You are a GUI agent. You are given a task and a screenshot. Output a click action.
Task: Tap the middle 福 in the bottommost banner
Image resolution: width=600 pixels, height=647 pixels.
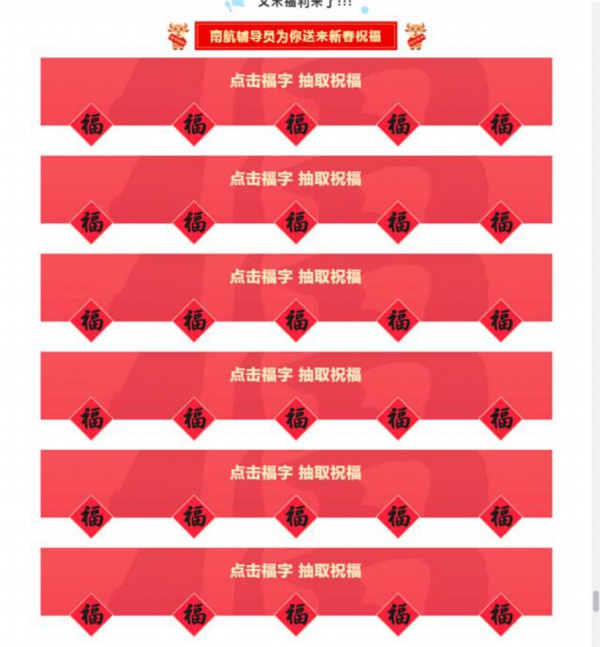tap(296, 614)
